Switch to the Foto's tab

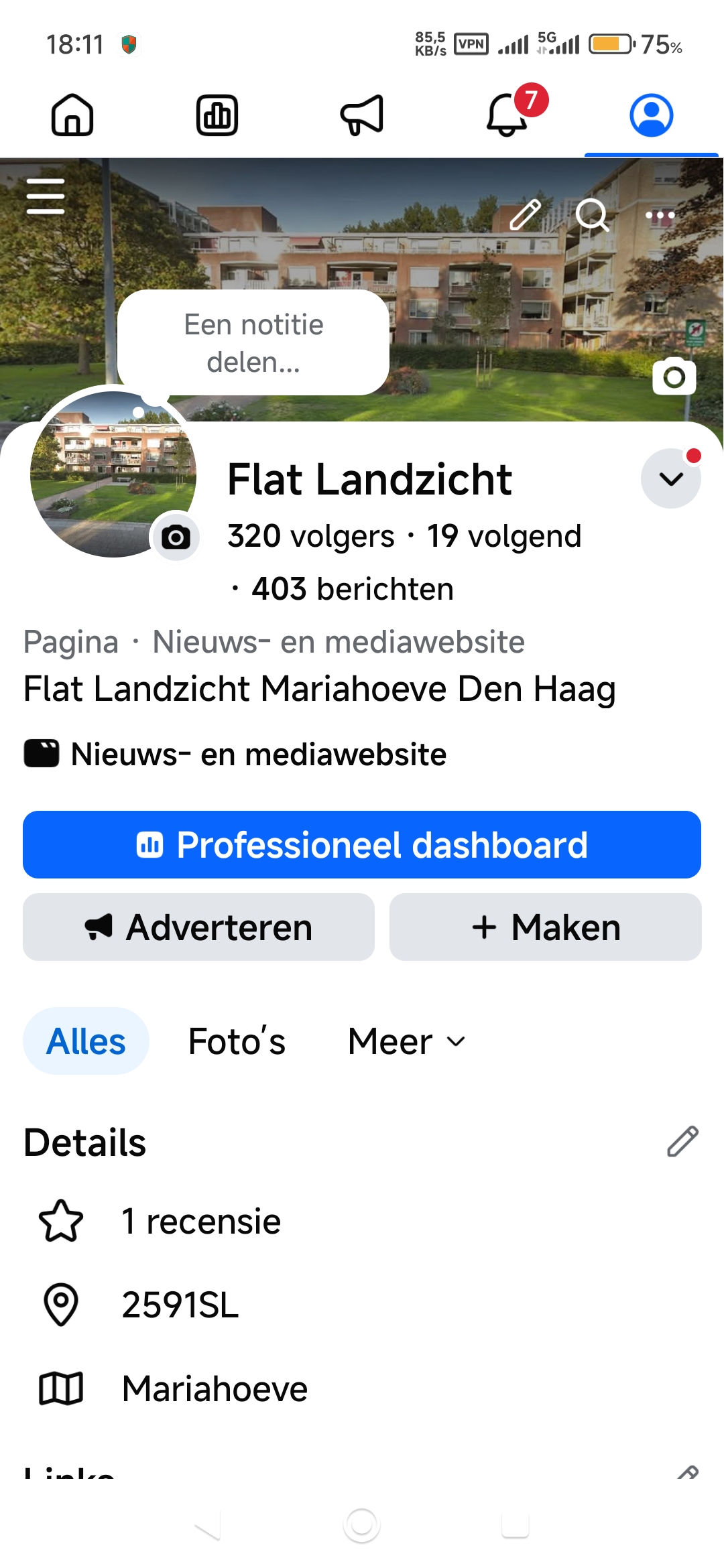237,1041
